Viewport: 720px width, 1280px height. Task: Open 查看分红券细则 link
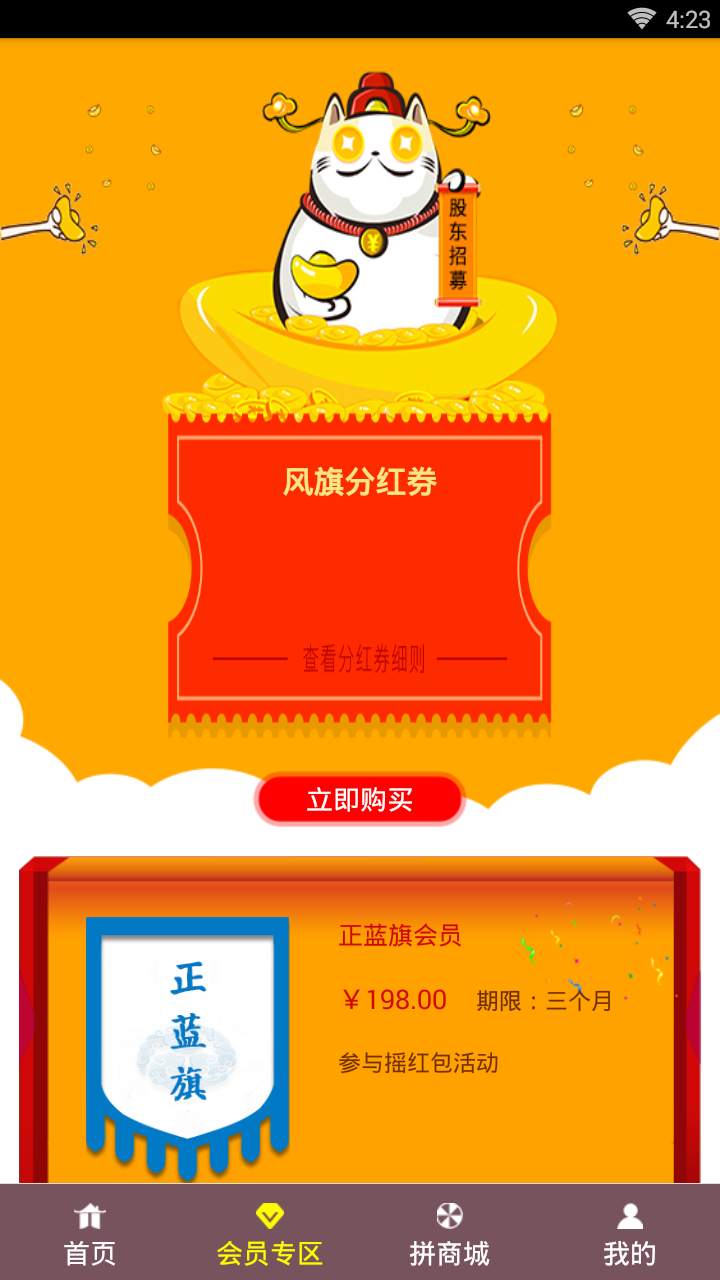point(363,659)
